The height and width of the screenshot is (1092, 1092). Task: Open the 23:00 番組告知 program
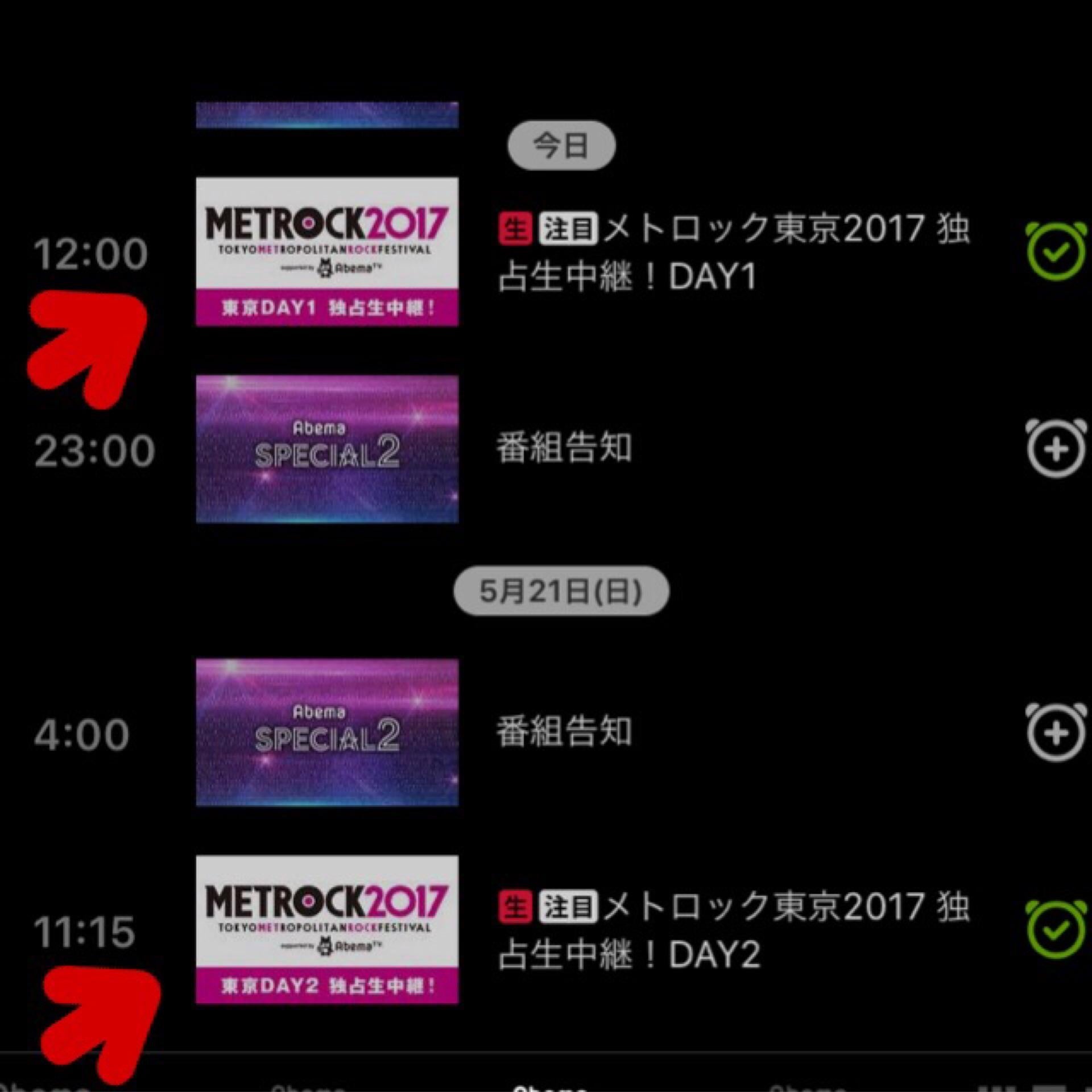[563, 448]
